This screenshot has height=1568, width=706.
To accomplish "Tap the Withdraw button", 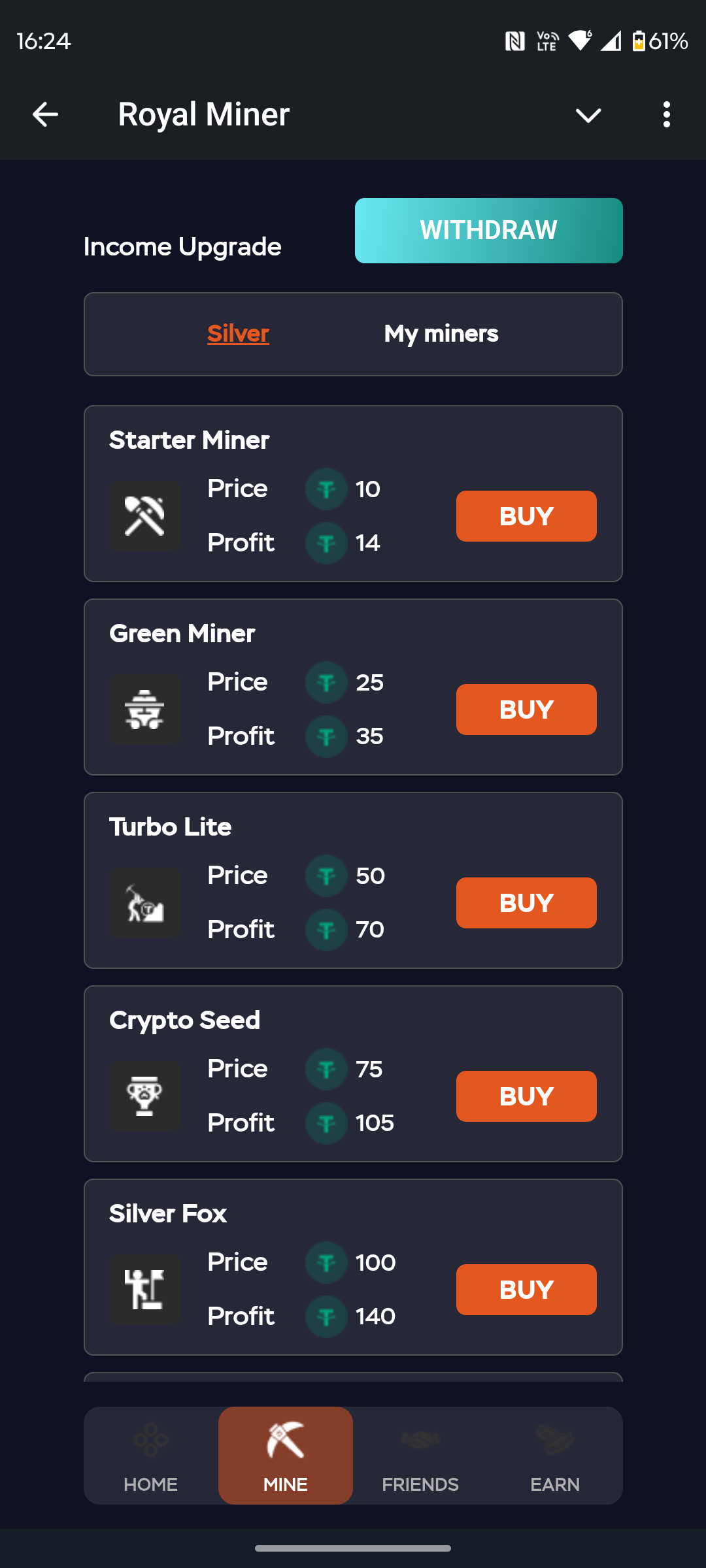I will tap(488, 231).
